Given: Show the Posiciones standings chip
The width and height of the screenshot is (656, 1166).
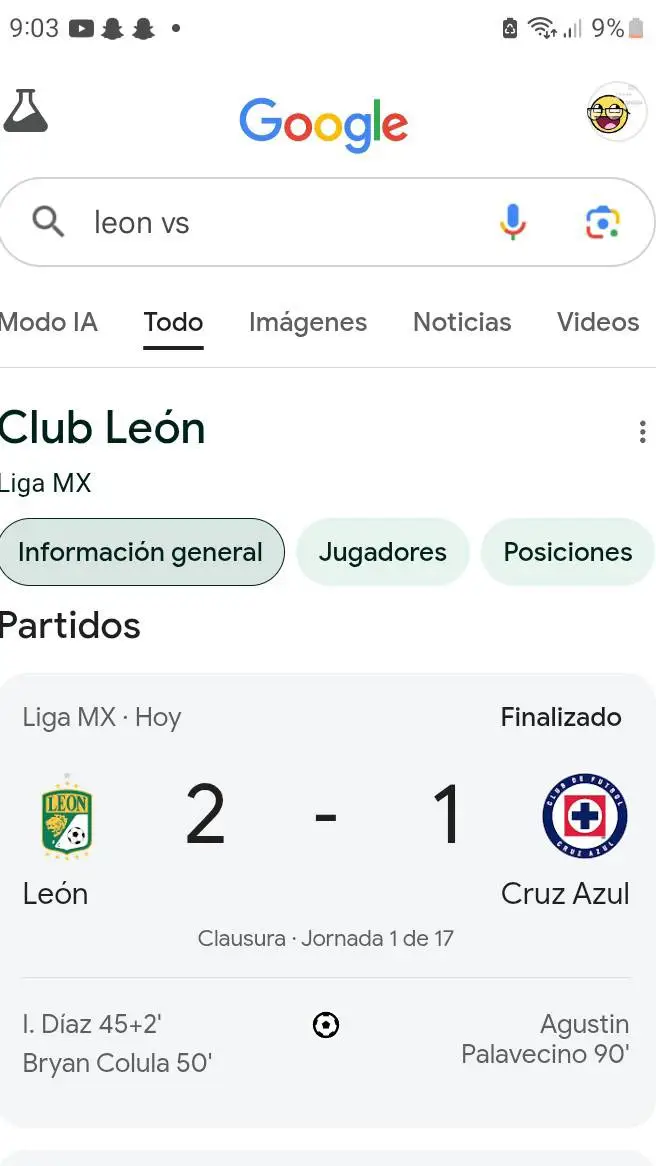Looking at the screenshot, I should 568,552.
